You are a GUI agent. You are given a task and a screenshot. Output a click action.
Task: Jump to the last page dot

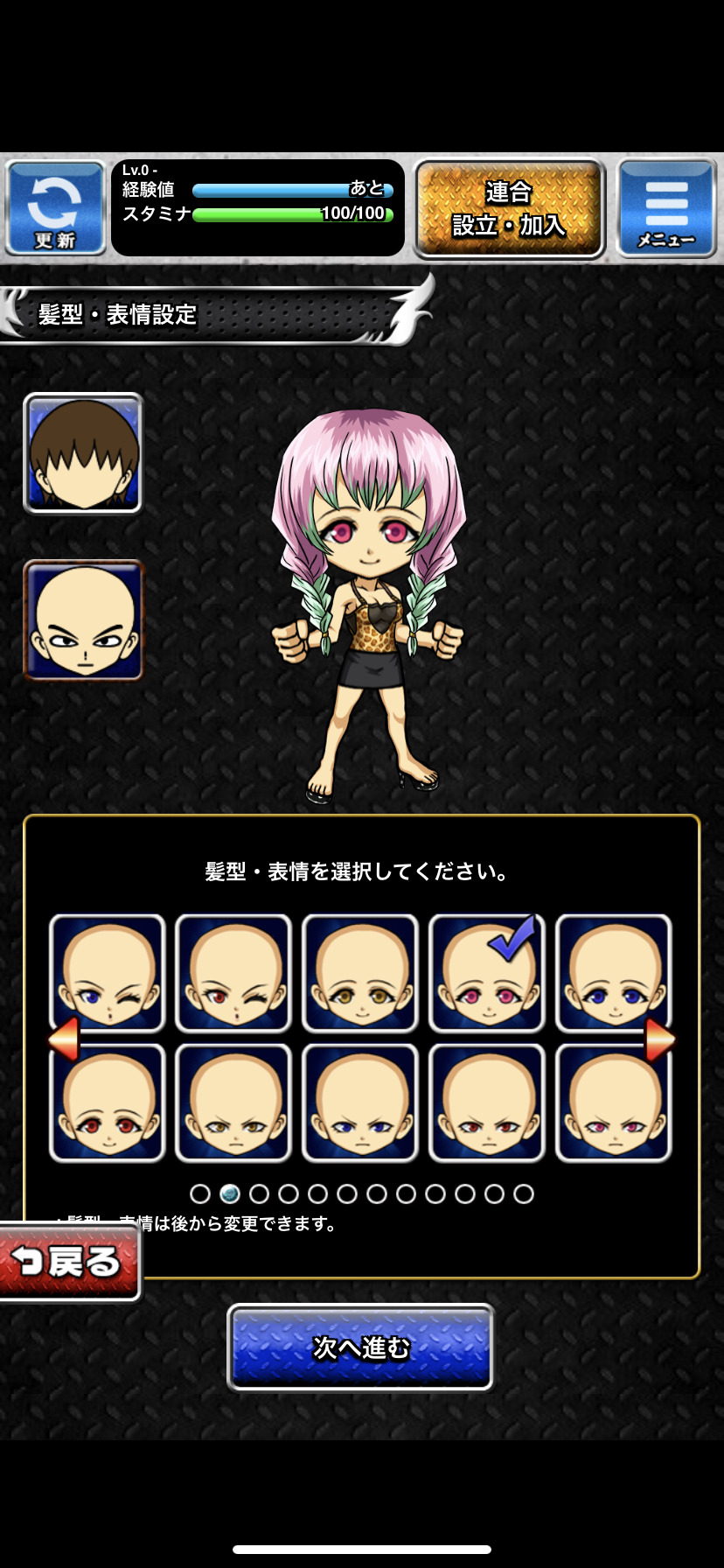524,1193
